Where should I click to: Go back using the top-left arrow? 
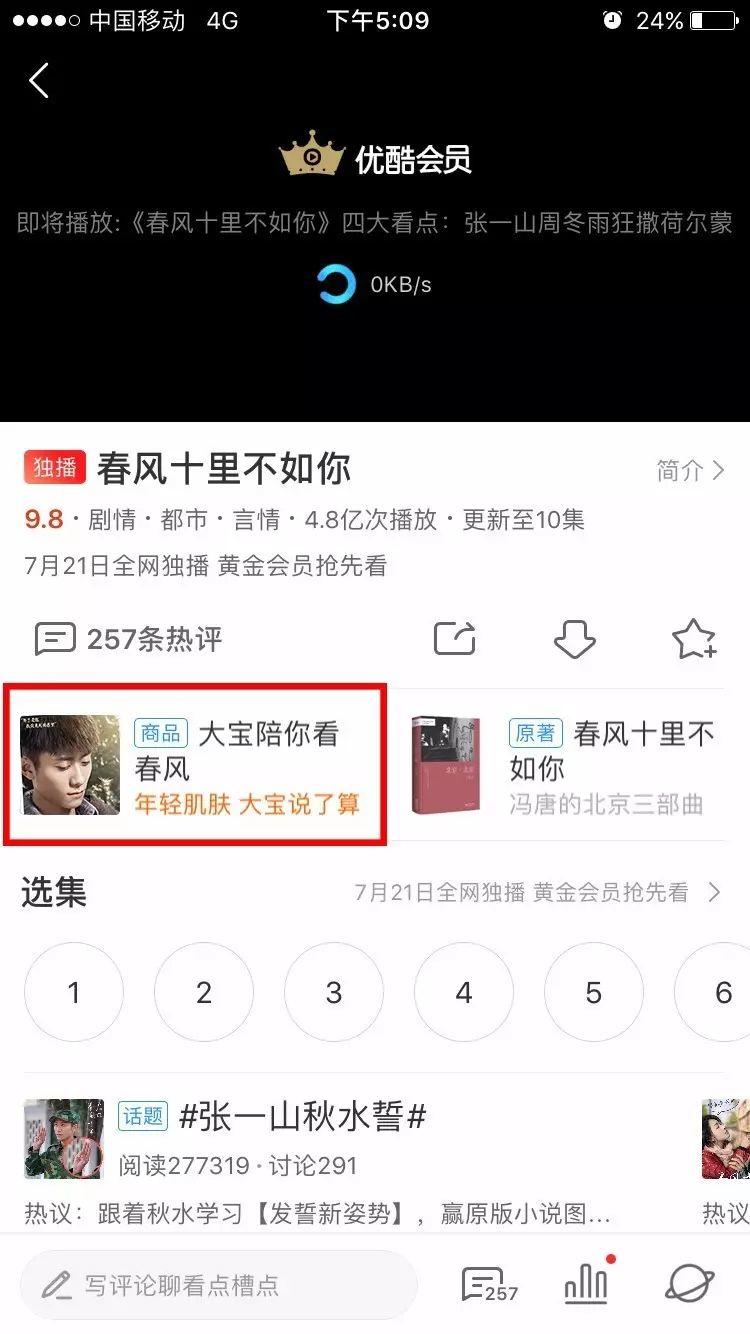39,81
